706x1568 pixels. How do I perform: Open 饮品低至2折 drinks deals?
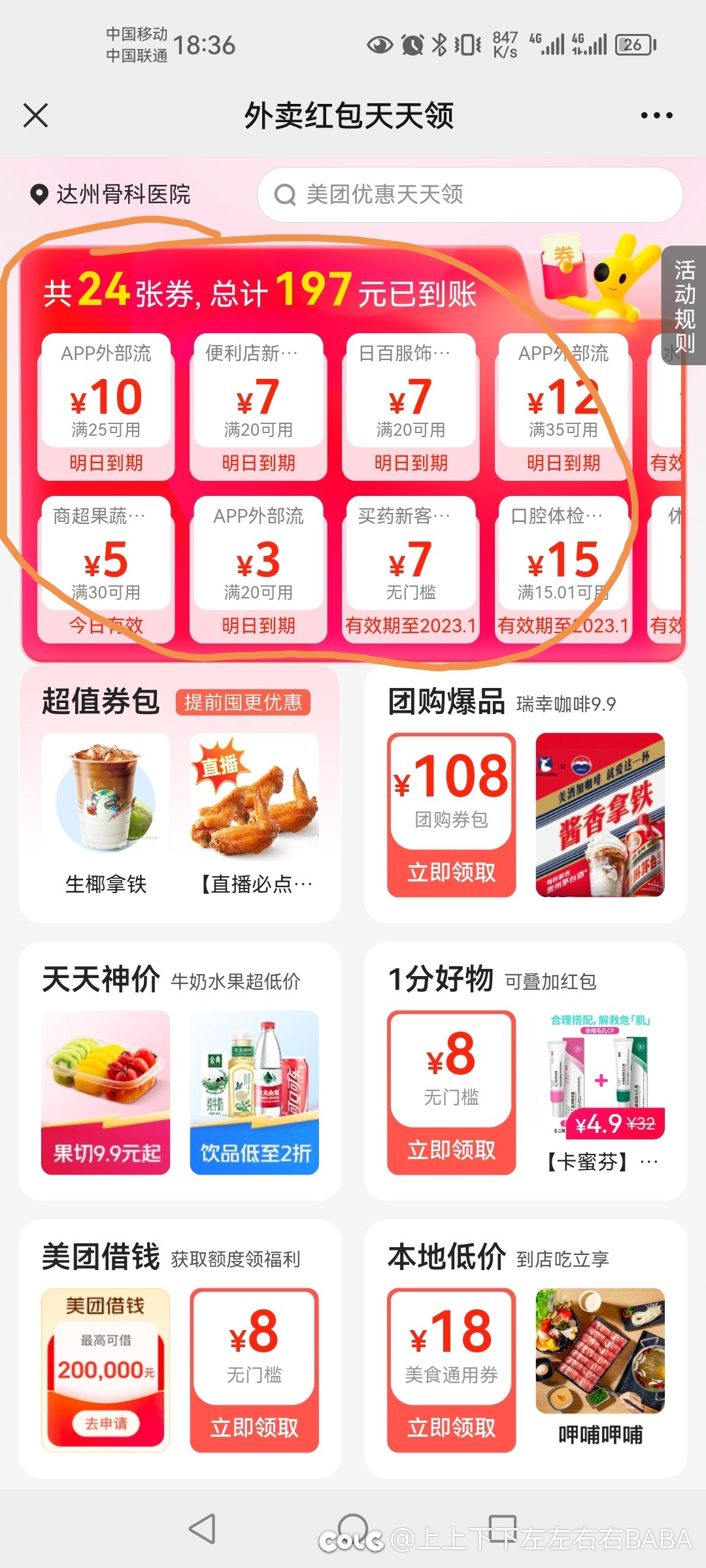click(254, 1092)
